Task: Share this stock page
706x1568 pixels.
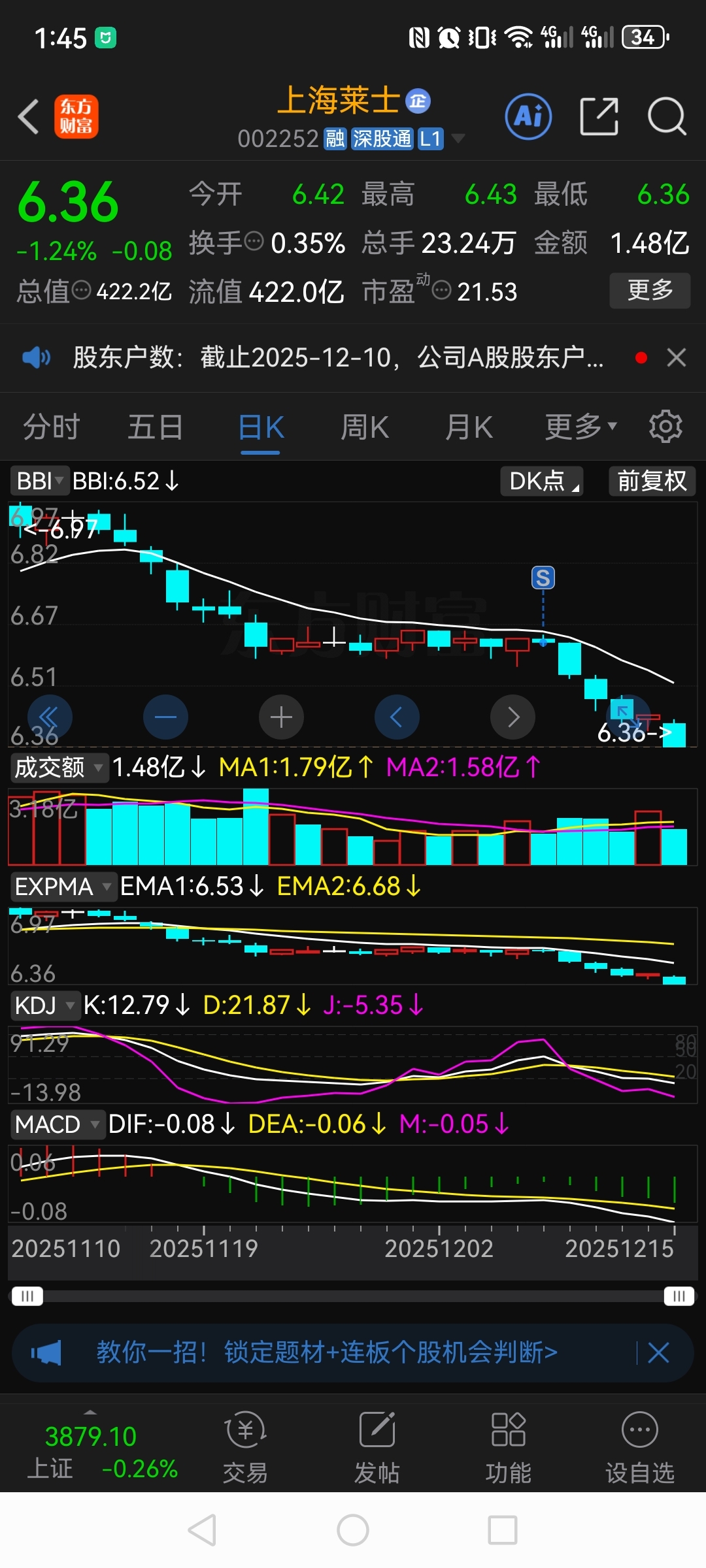Action: click(599, 117)
